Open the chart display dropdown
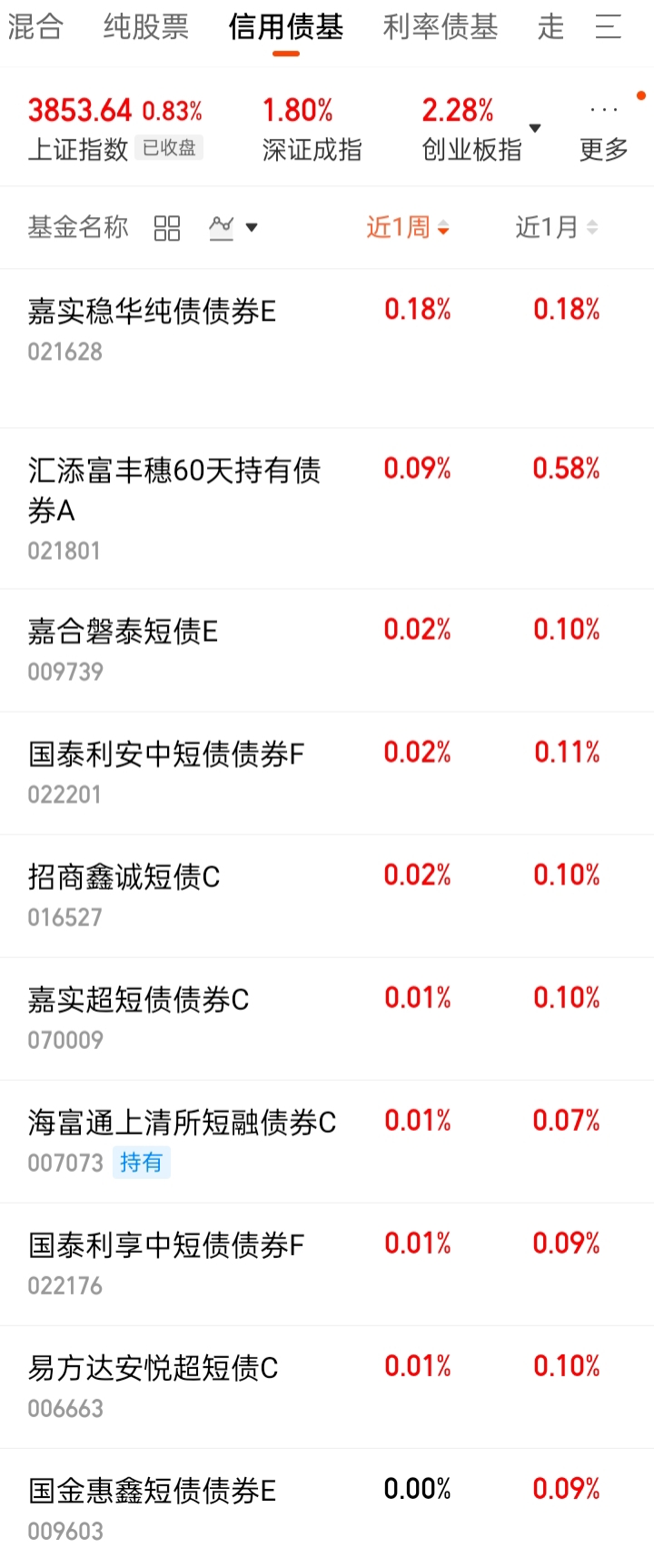654x1568 pixels. pyautogui.click(x=233, y=227)
